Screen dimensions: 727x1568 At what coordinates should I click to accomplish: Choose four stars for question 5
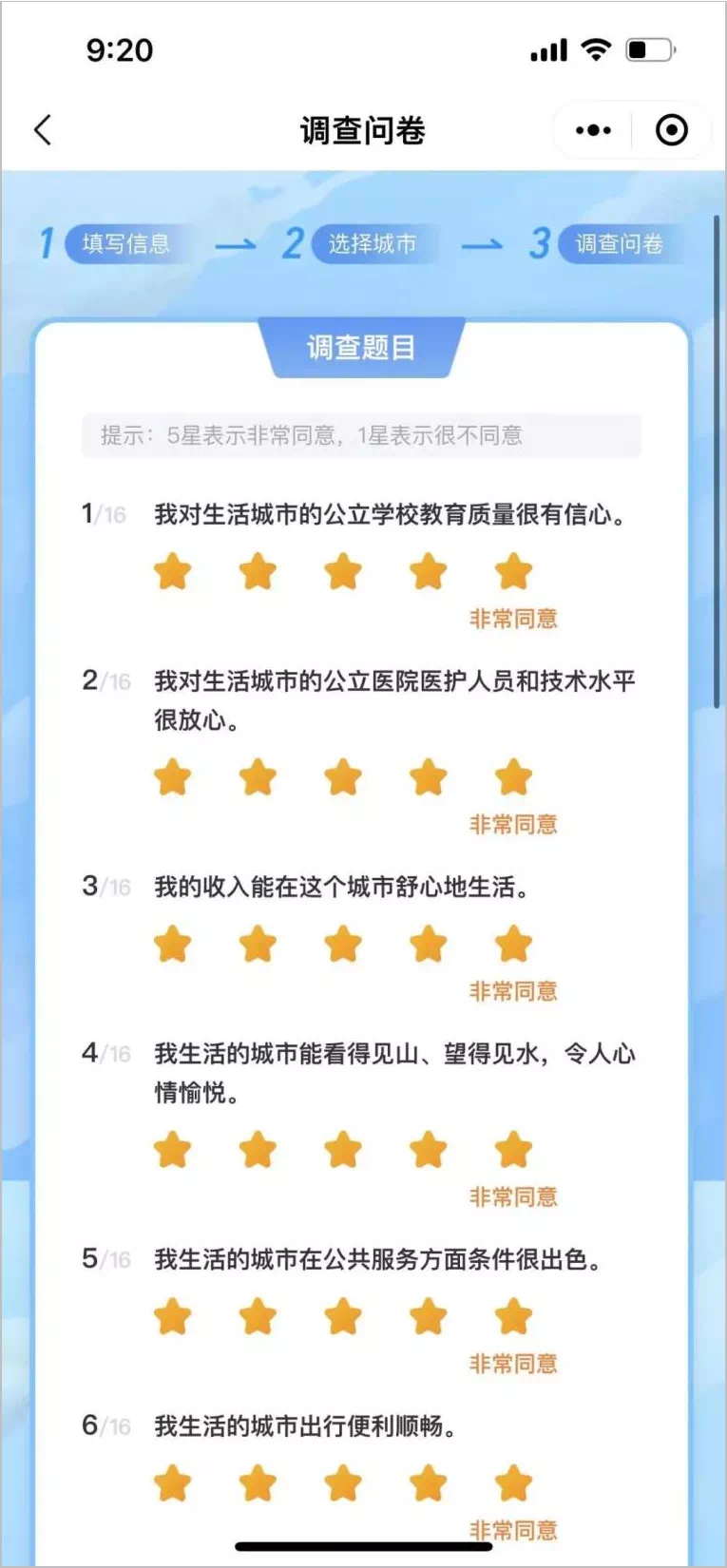coord(428,1317)
